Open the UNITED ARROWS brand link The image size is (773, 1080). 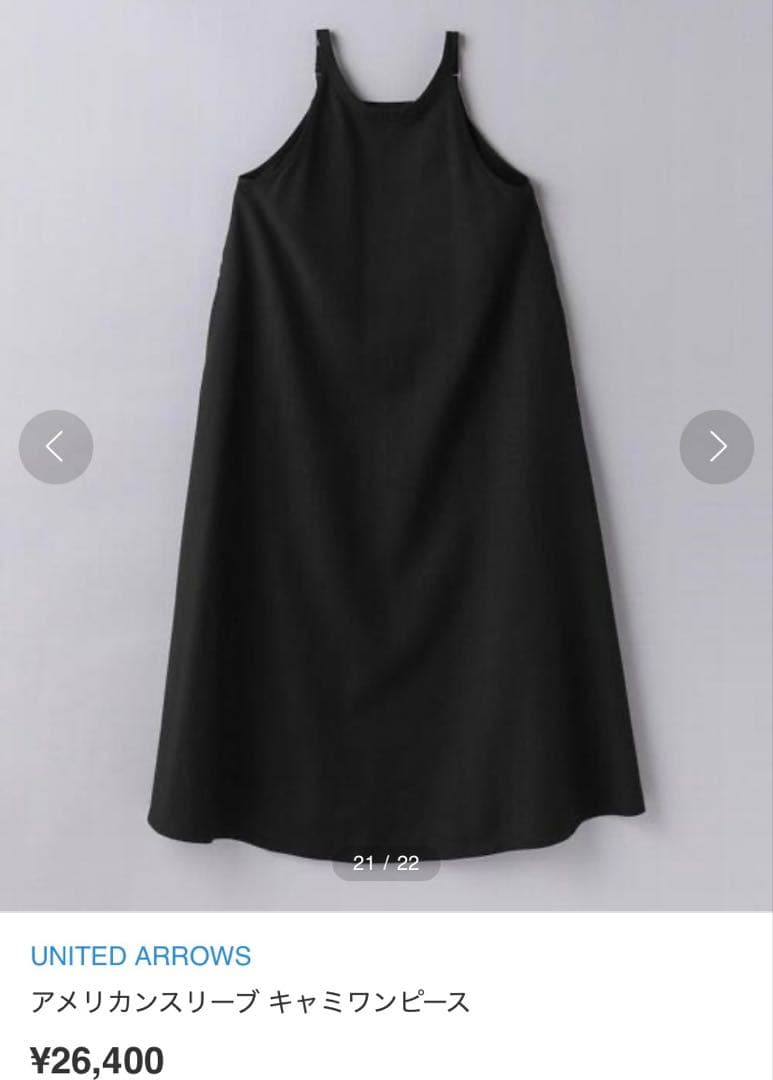(x=141, y=956)
